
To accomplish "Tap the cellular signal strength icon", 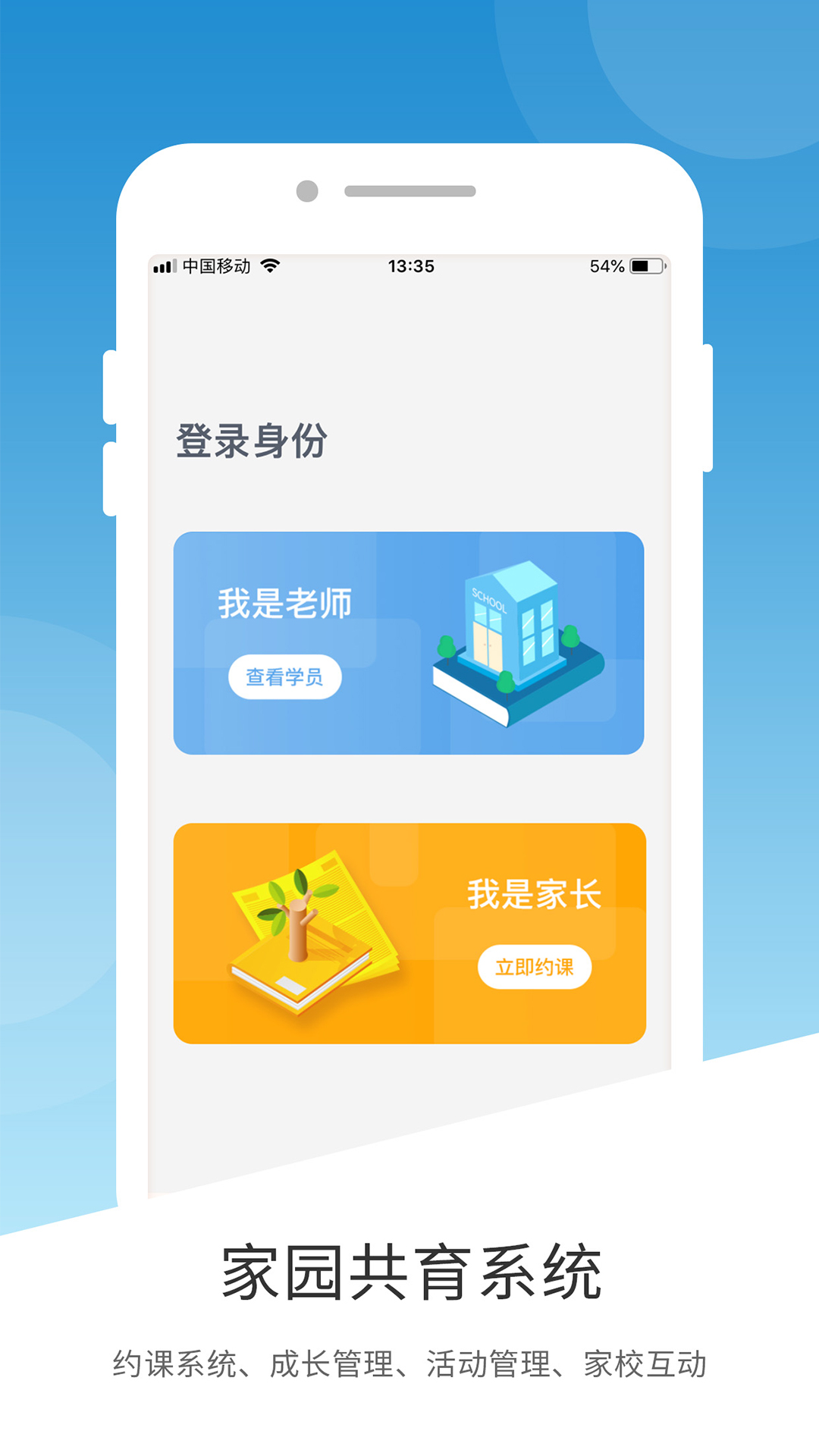I will pyautogui.click(x=166, y=265).
